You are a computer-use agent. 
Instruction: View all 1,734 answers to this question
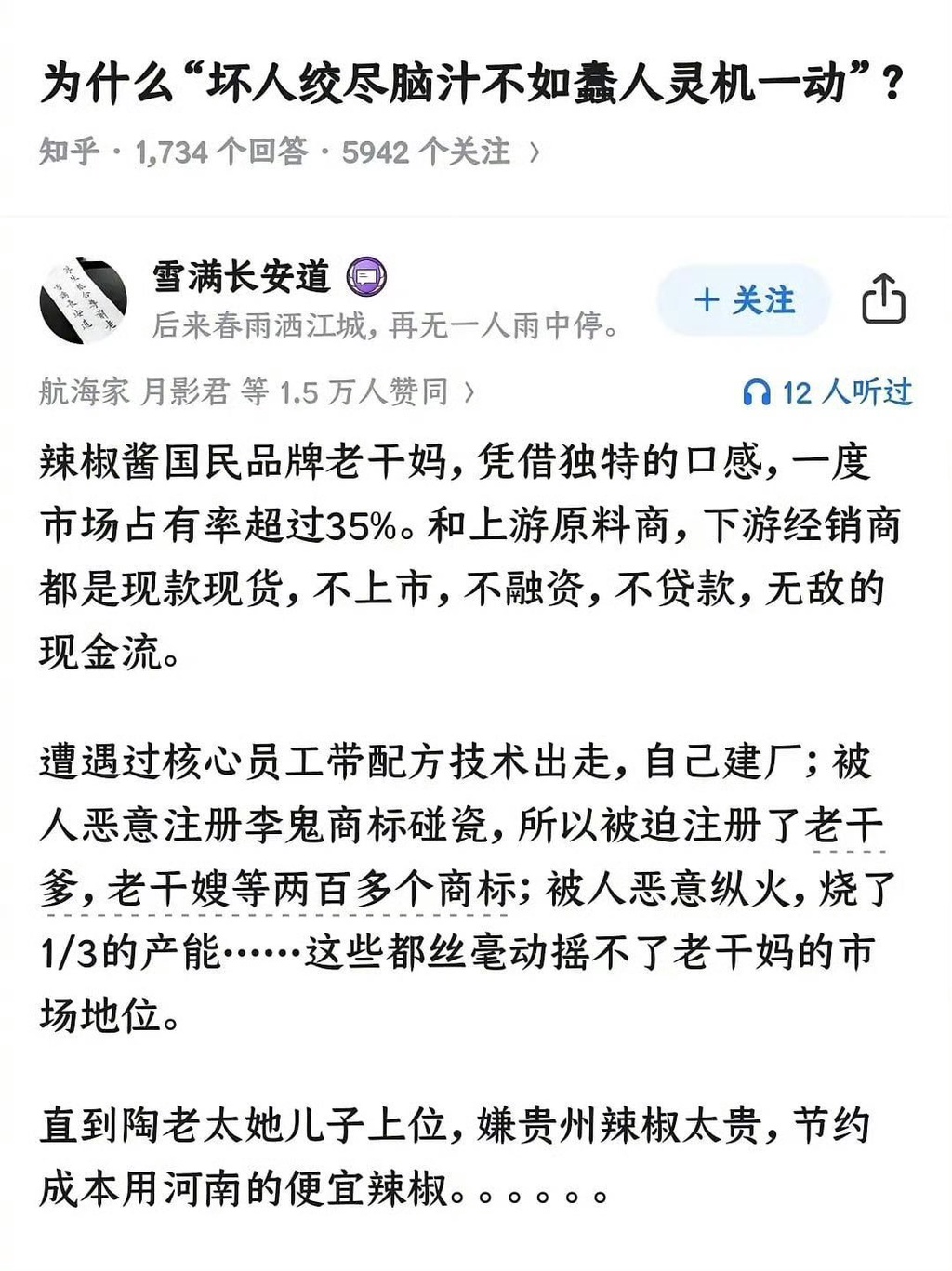[x=221, y=152]
